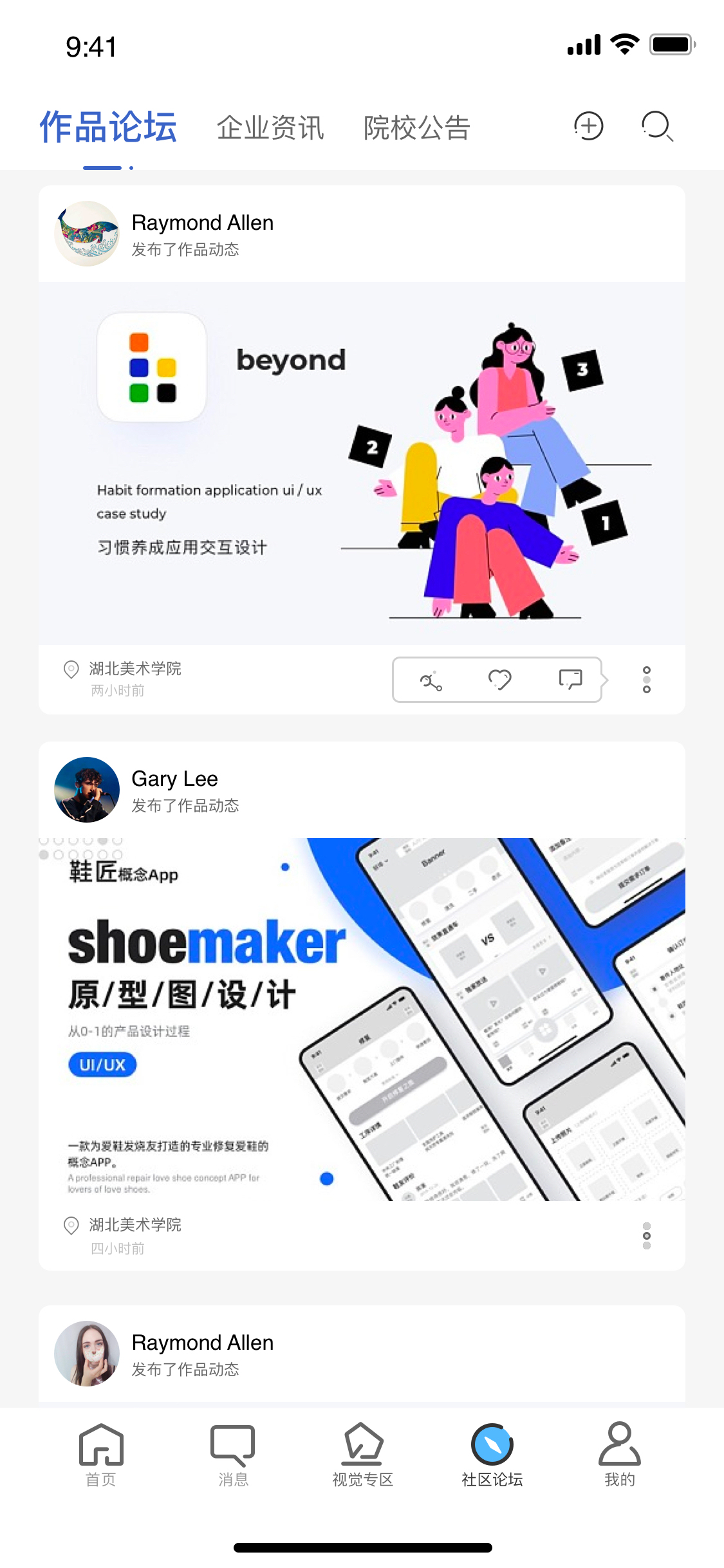724x1568 pixels.
Task: Open more options on Gary Lee's post
Action: click(x=646, y=1236)
